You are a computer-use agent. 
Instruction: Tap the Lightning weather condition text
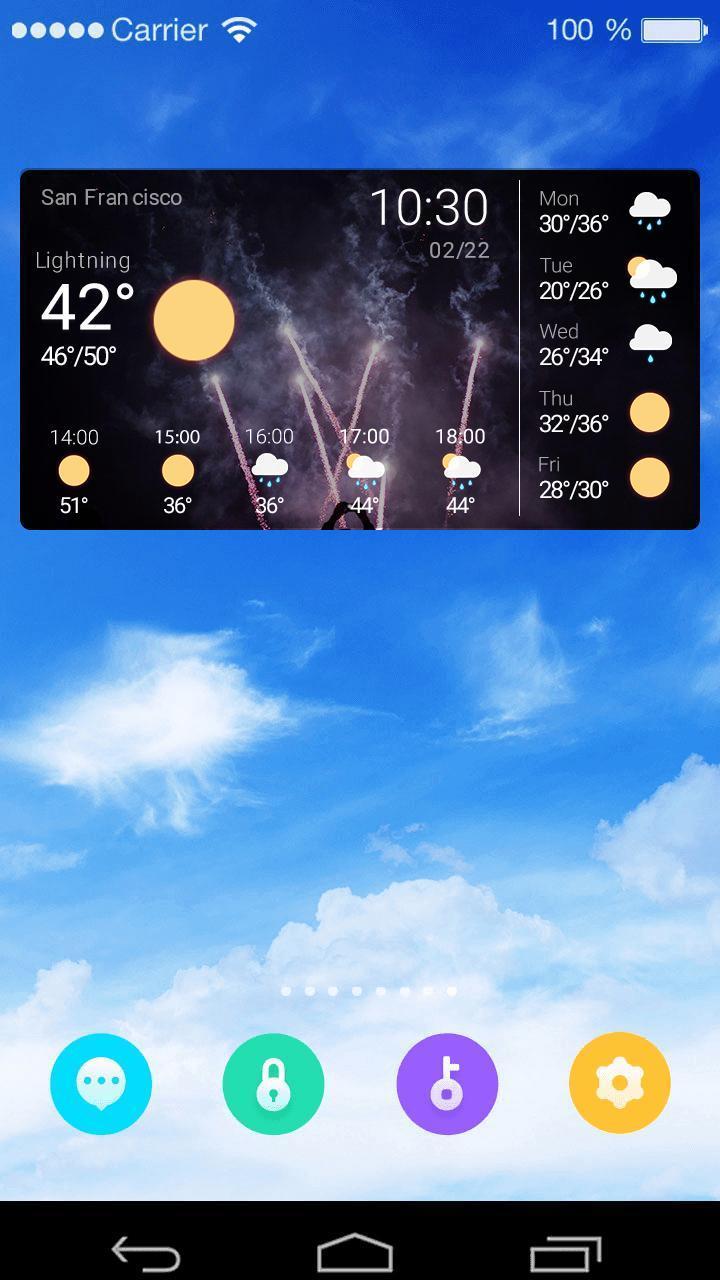[85, 261]
